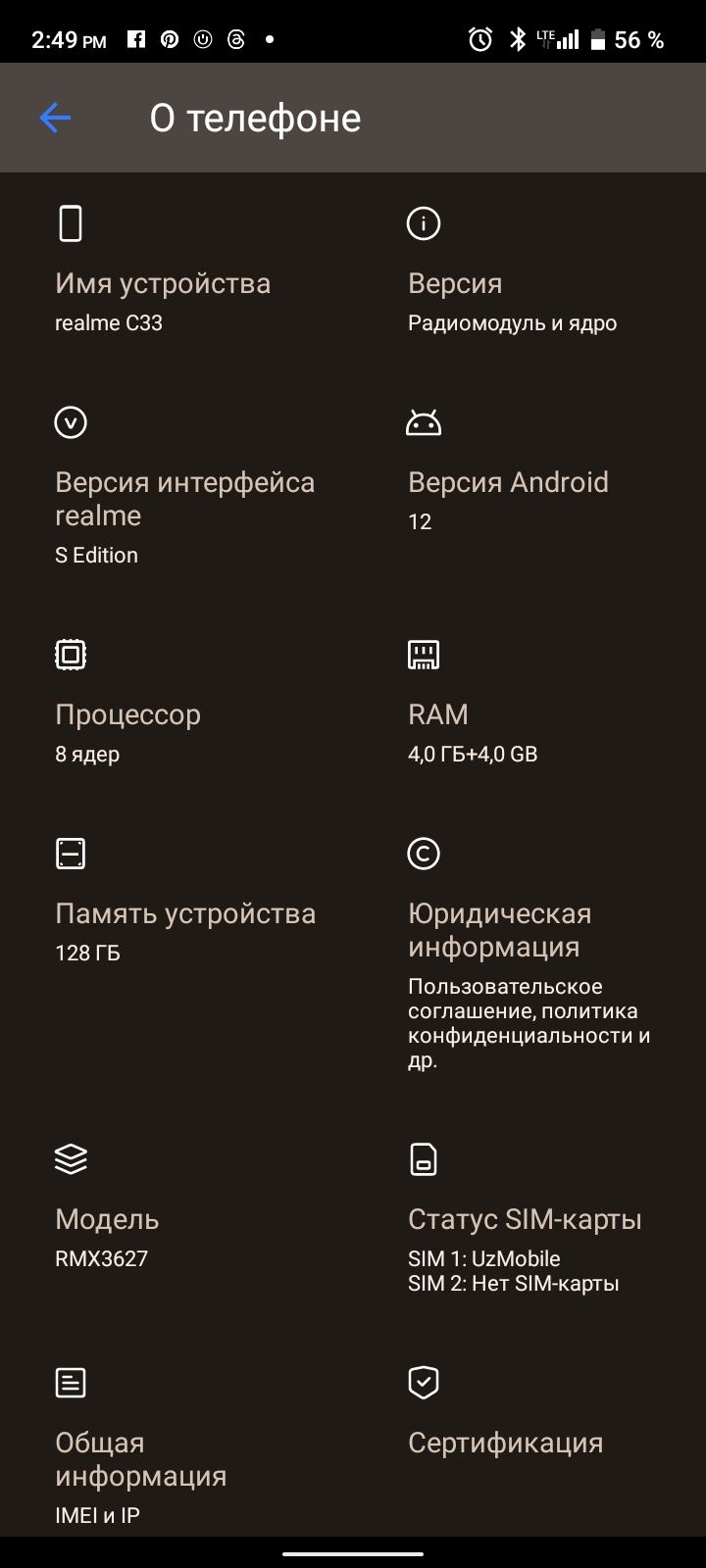Go back using the arrow in the header
The height and width of the screenshot is (1568, 706).
pyautogui.click(x=55, y=118)
